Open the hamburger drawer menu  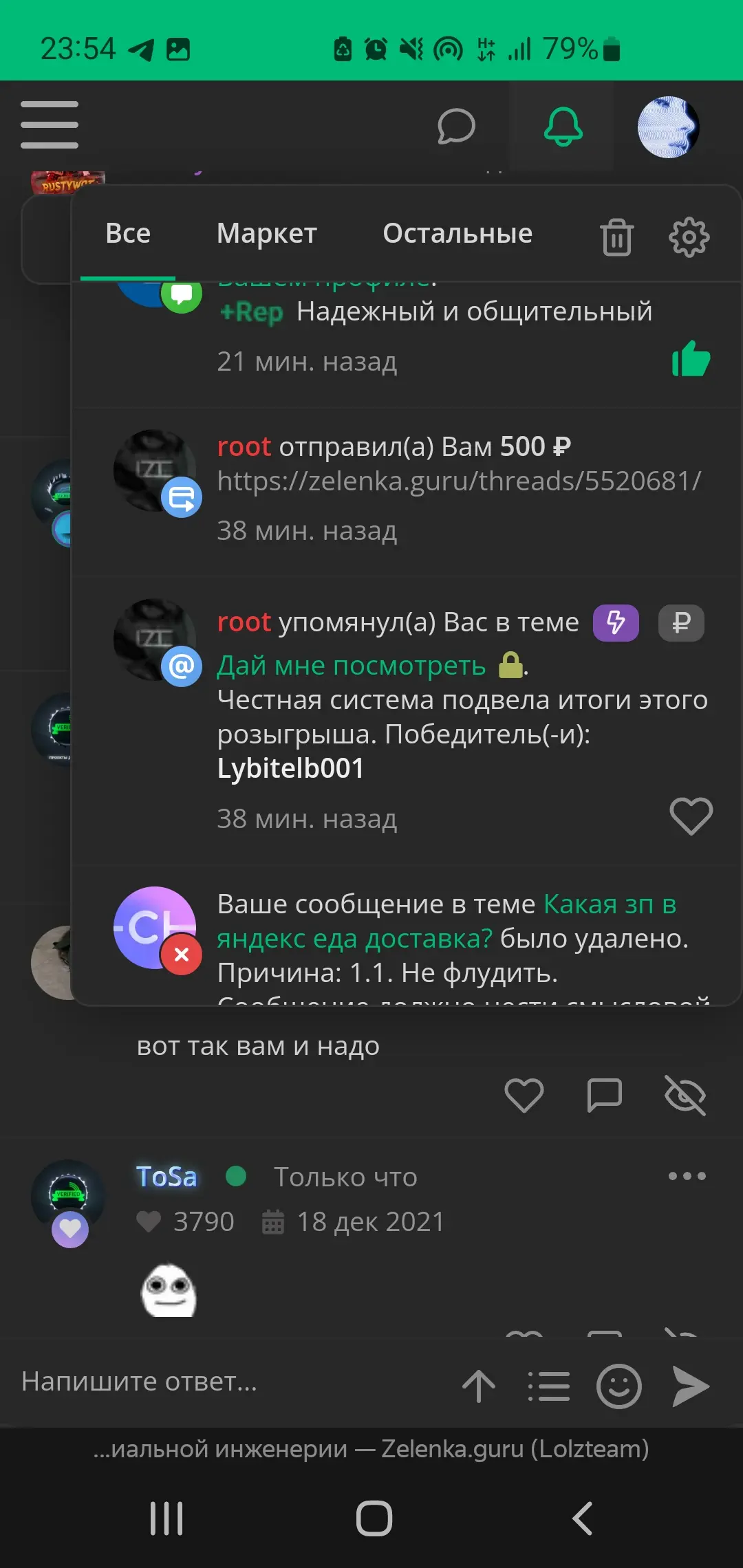(50, 124)
